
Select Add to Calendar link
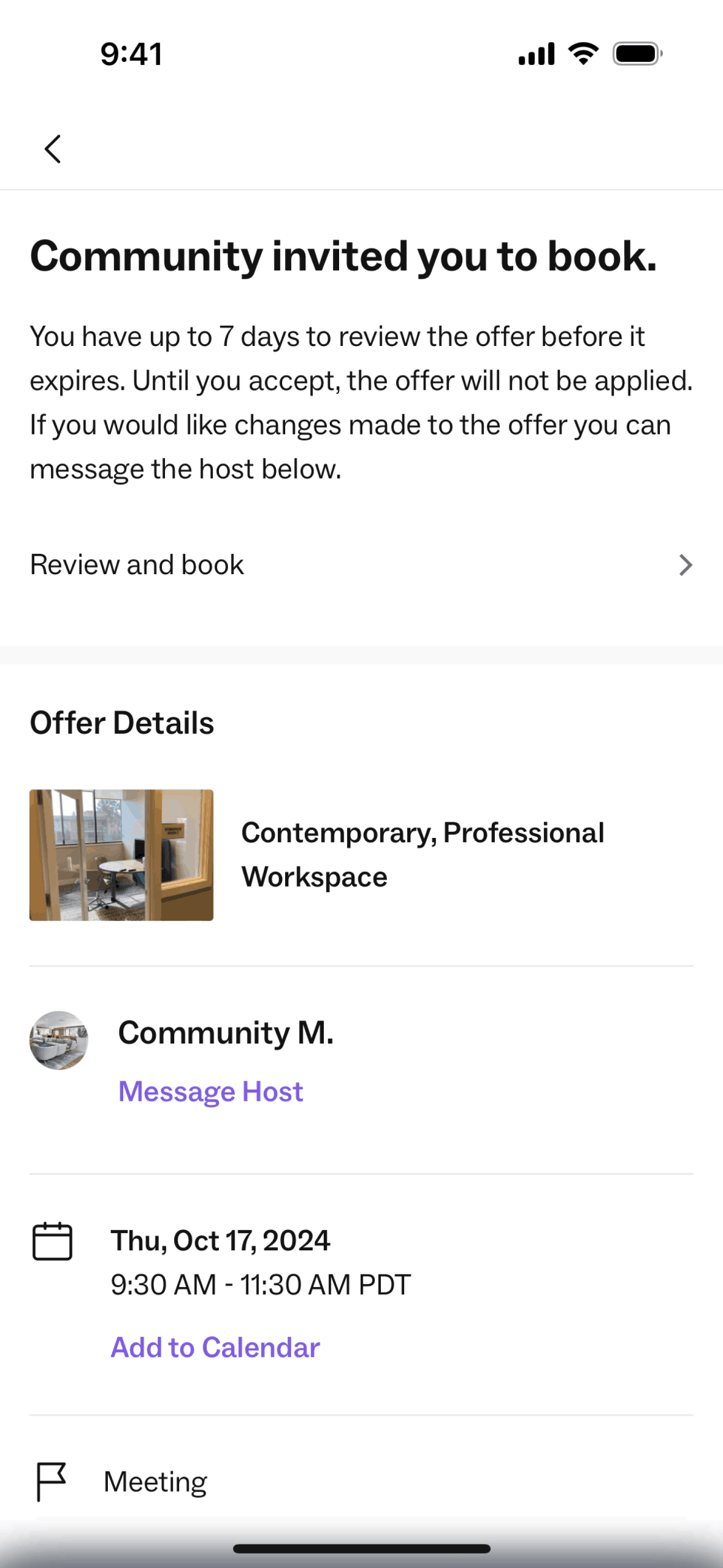[215, 1347]
